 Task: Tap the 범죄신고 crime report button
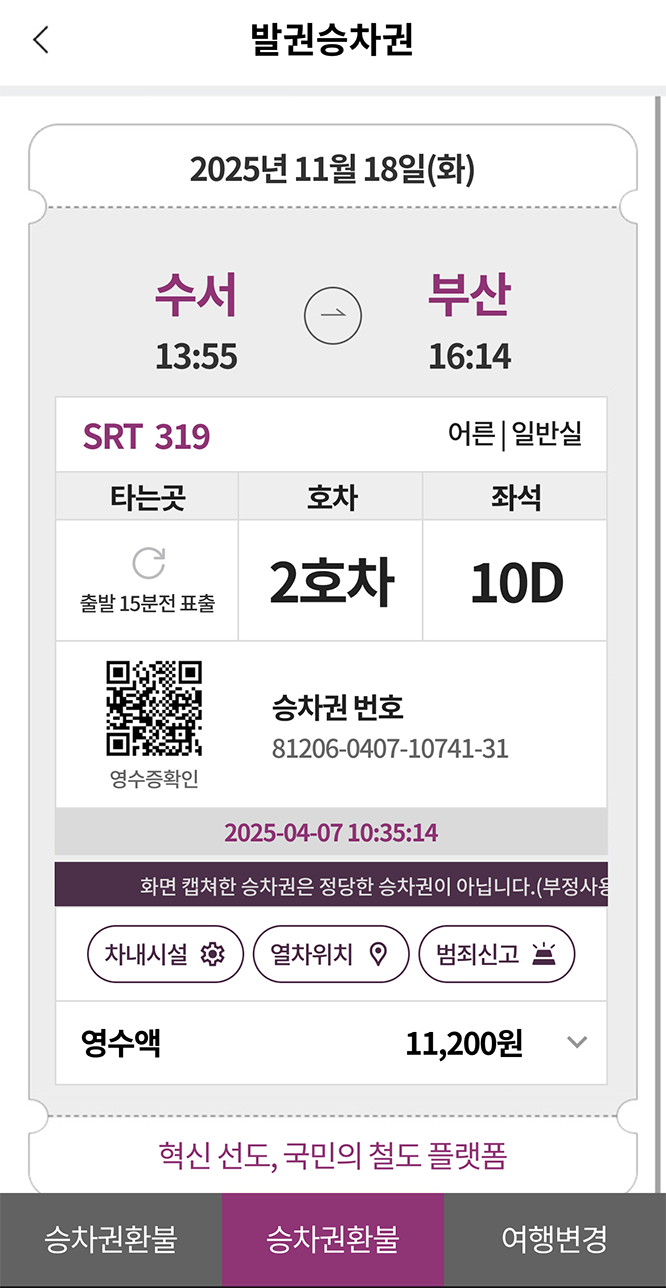pyautogui.click(x=497, y=954)
